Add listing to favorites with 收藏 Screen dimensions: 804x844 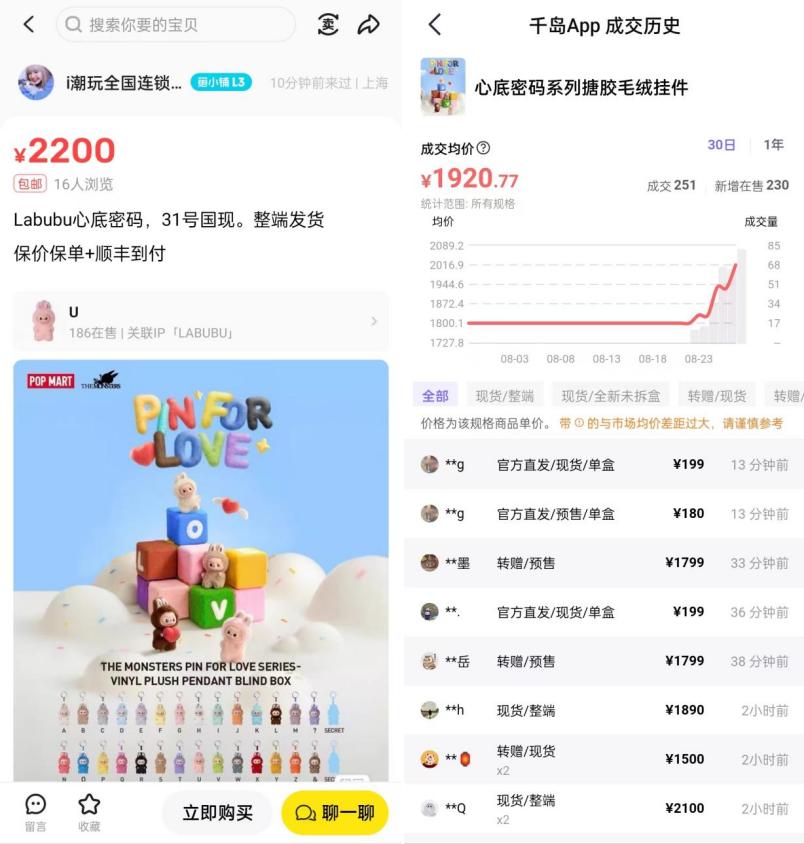coord(89,812)
